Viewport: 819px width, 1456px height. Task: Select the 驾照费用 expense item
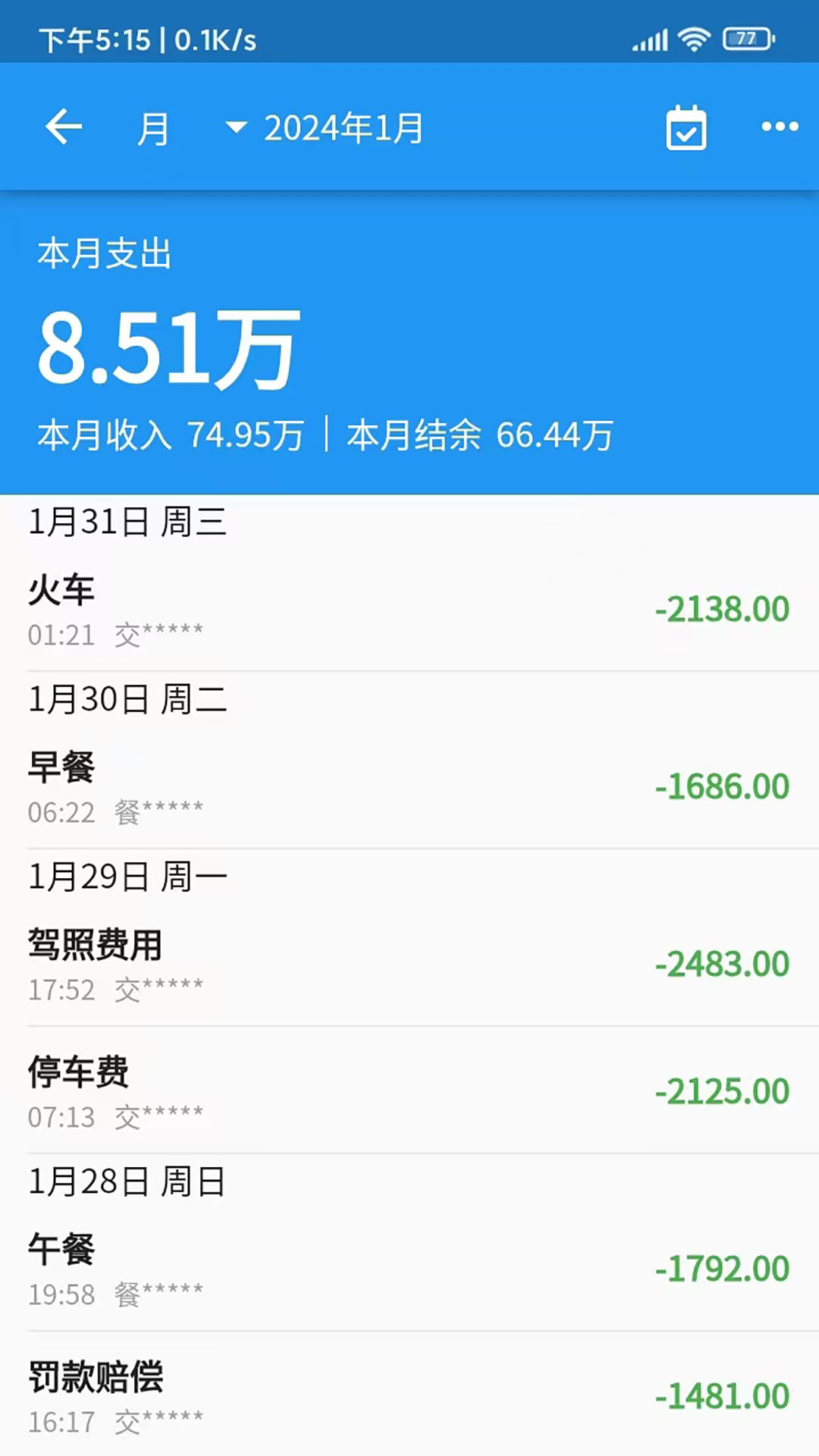pos(409,963)
